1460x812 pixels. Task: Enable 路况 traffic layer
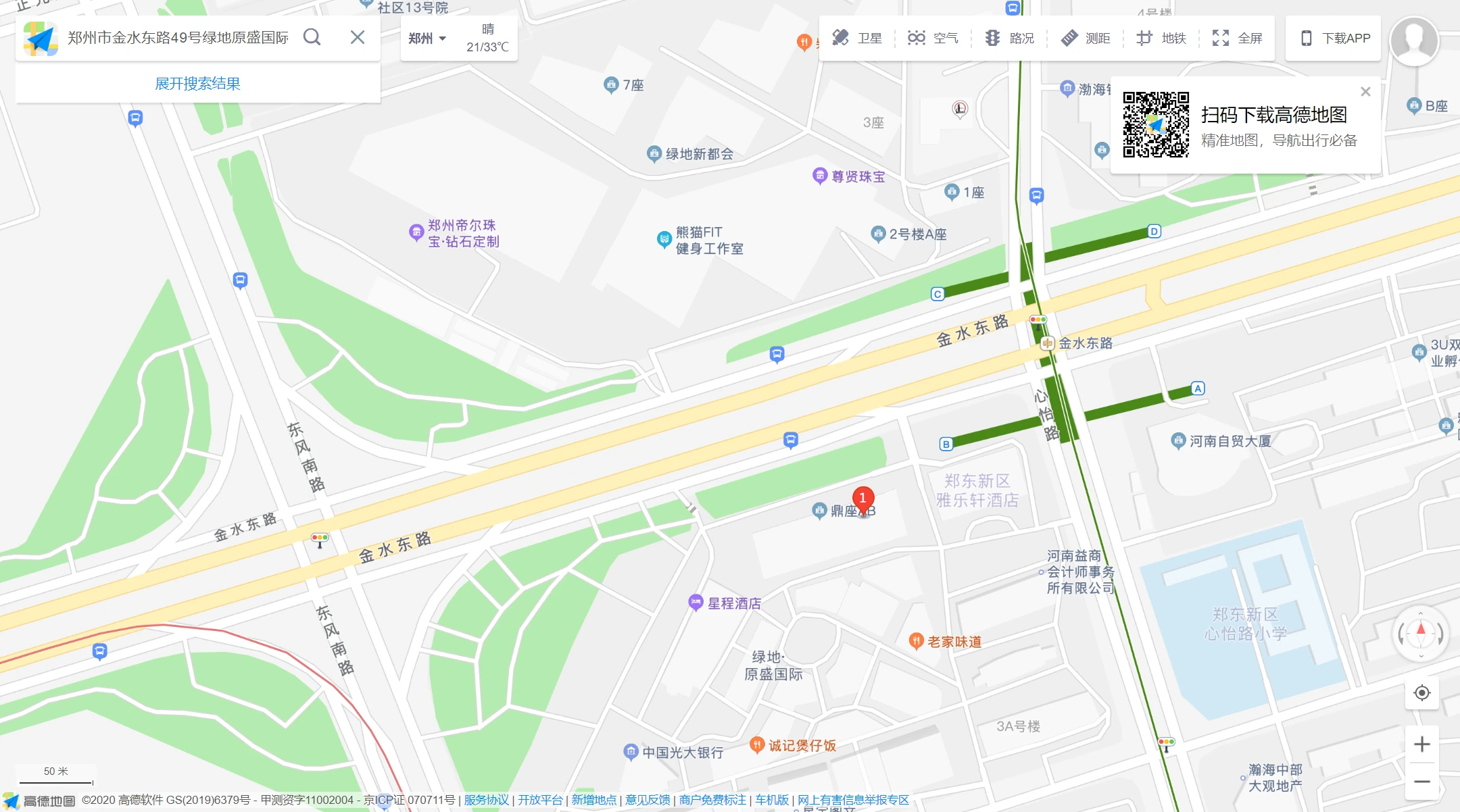(x=1009, y=39)
